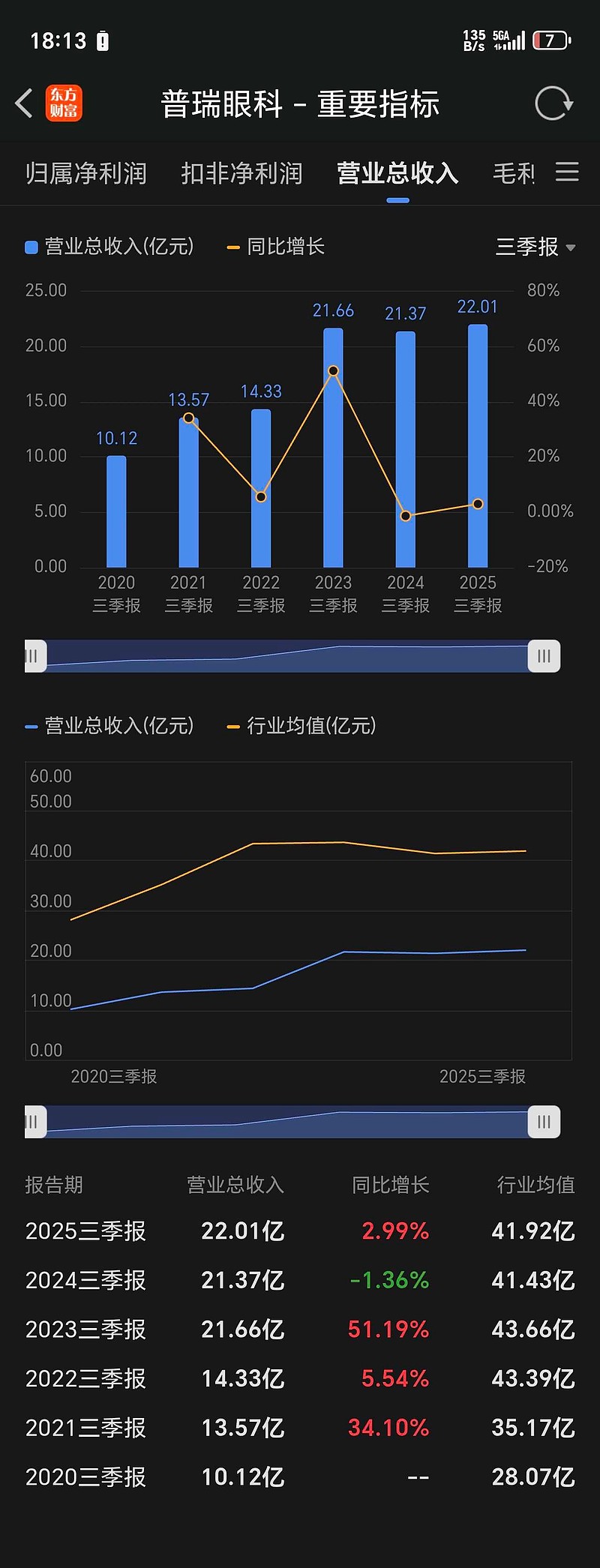Open the hamburger list icon beside 毛利
The image size is (600, 1568).
[x=568, y=172]
